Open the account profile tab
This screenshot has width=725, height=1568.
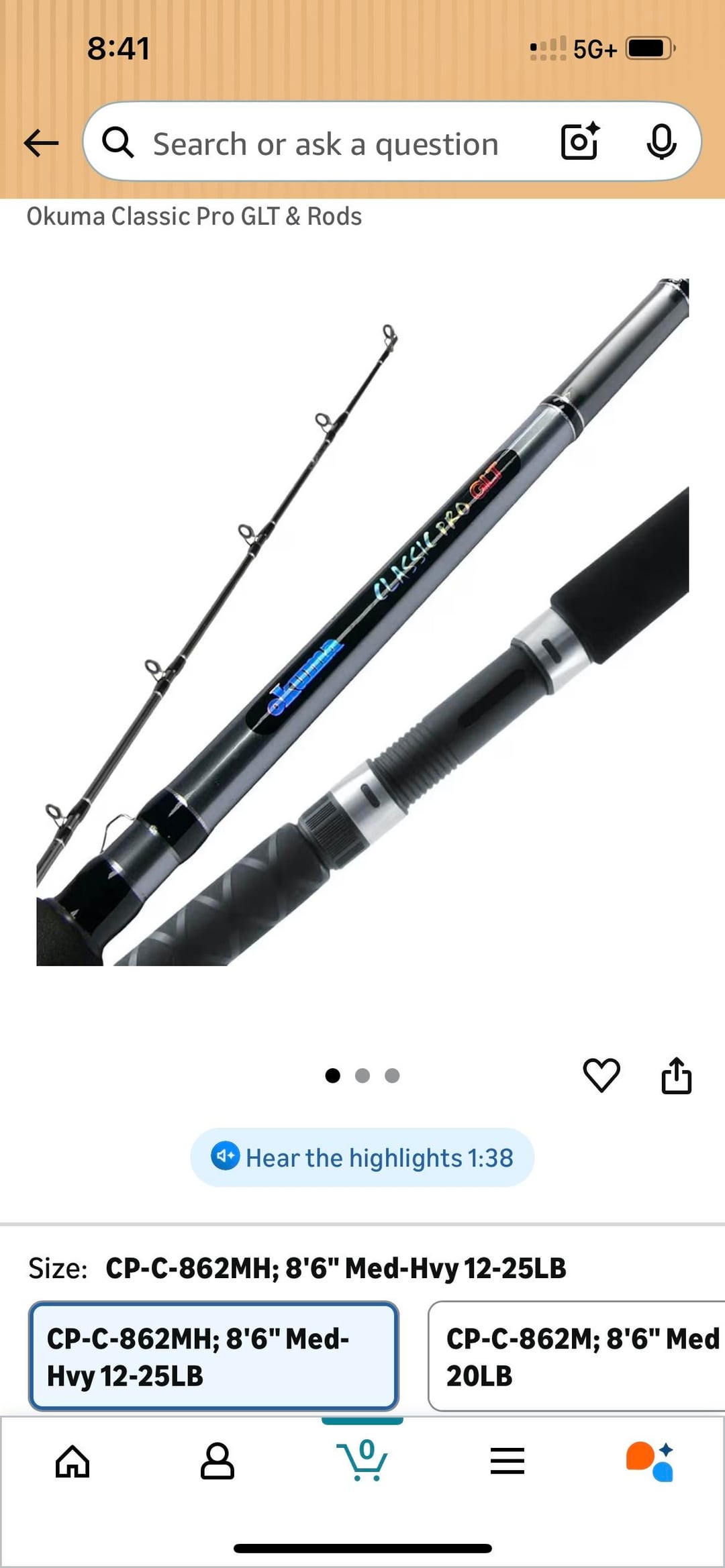coord(217,1461)
